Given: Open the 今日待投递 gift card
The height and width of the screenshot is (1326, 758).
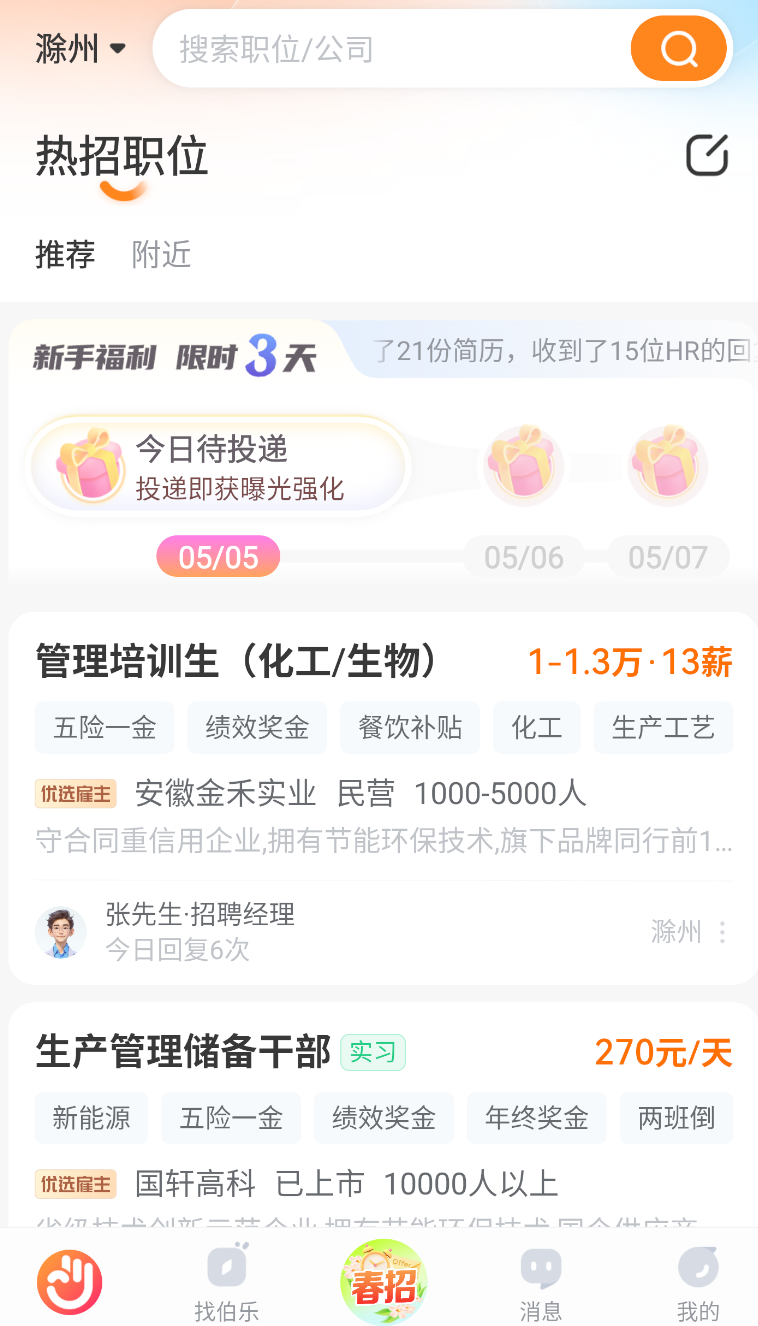Looking at the screenshot, I should pyautogui.click(x=218, y=468).
